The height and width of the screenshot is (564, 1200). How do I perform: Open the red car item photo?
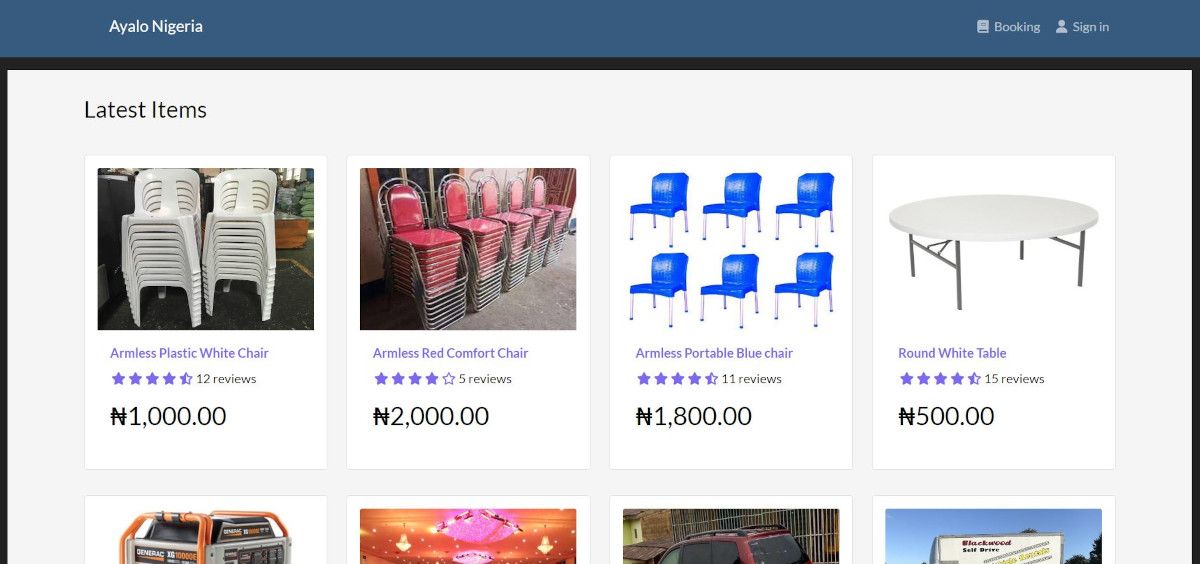731,537
